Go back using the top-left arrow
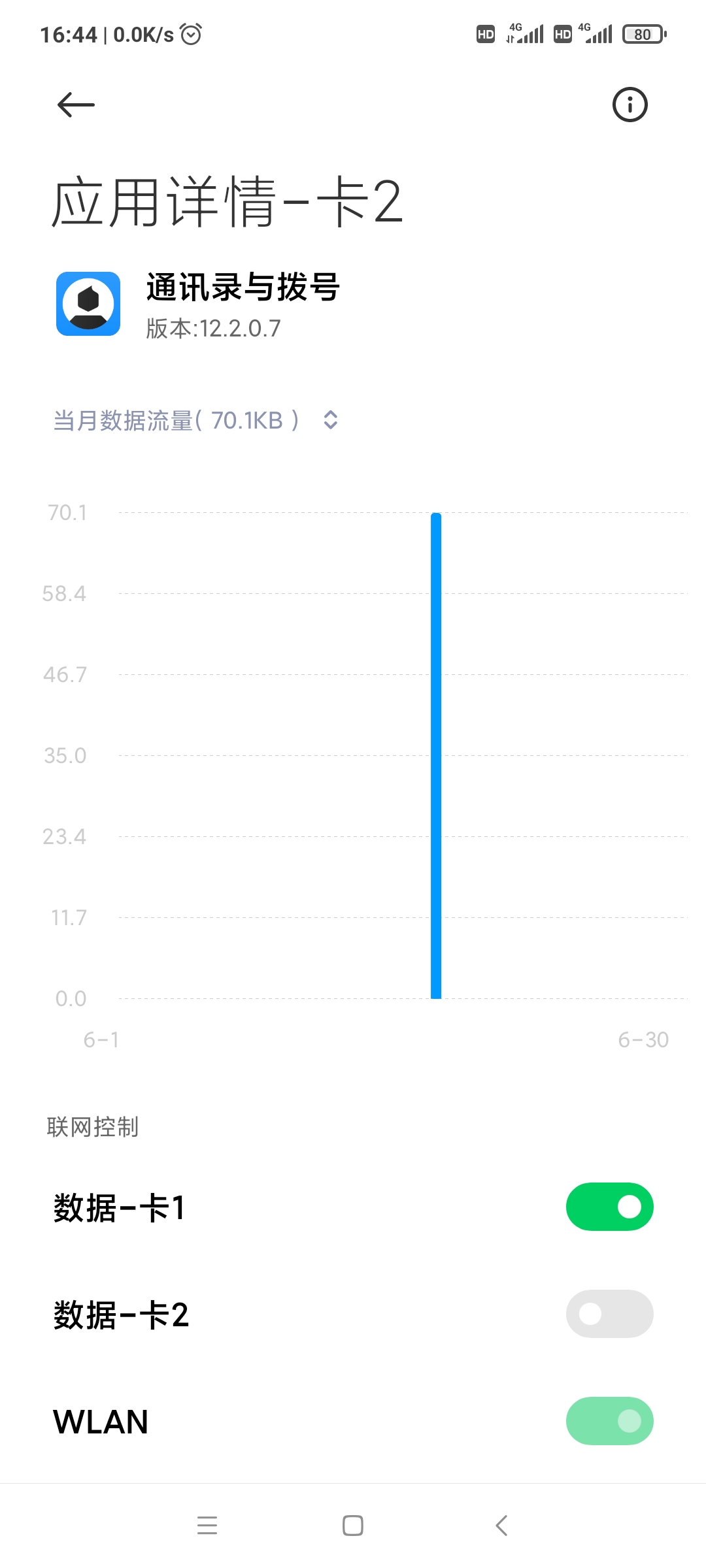Screen dimensions: 706x1568 tap(76, 105)
